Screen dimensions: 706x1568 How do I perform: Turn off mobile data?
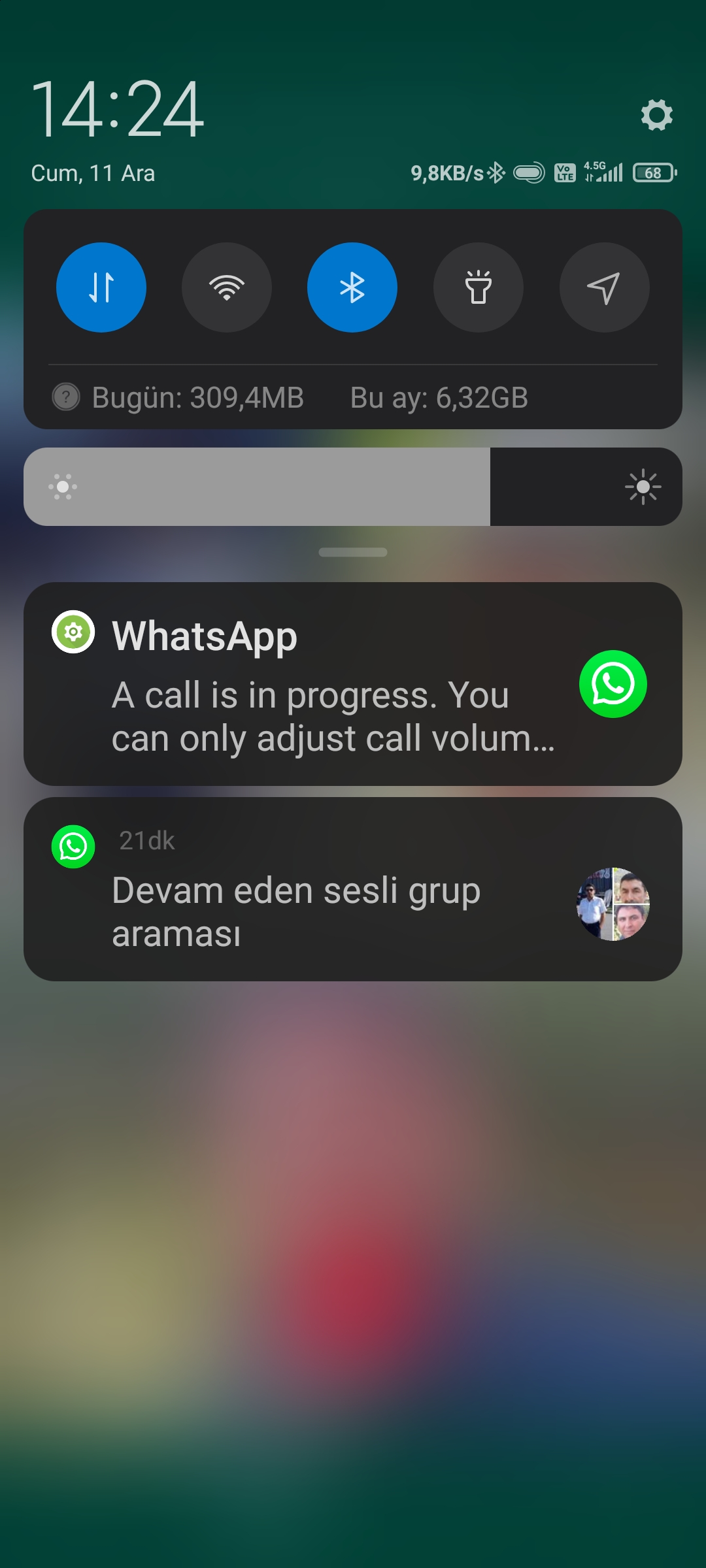pos(101,287)
